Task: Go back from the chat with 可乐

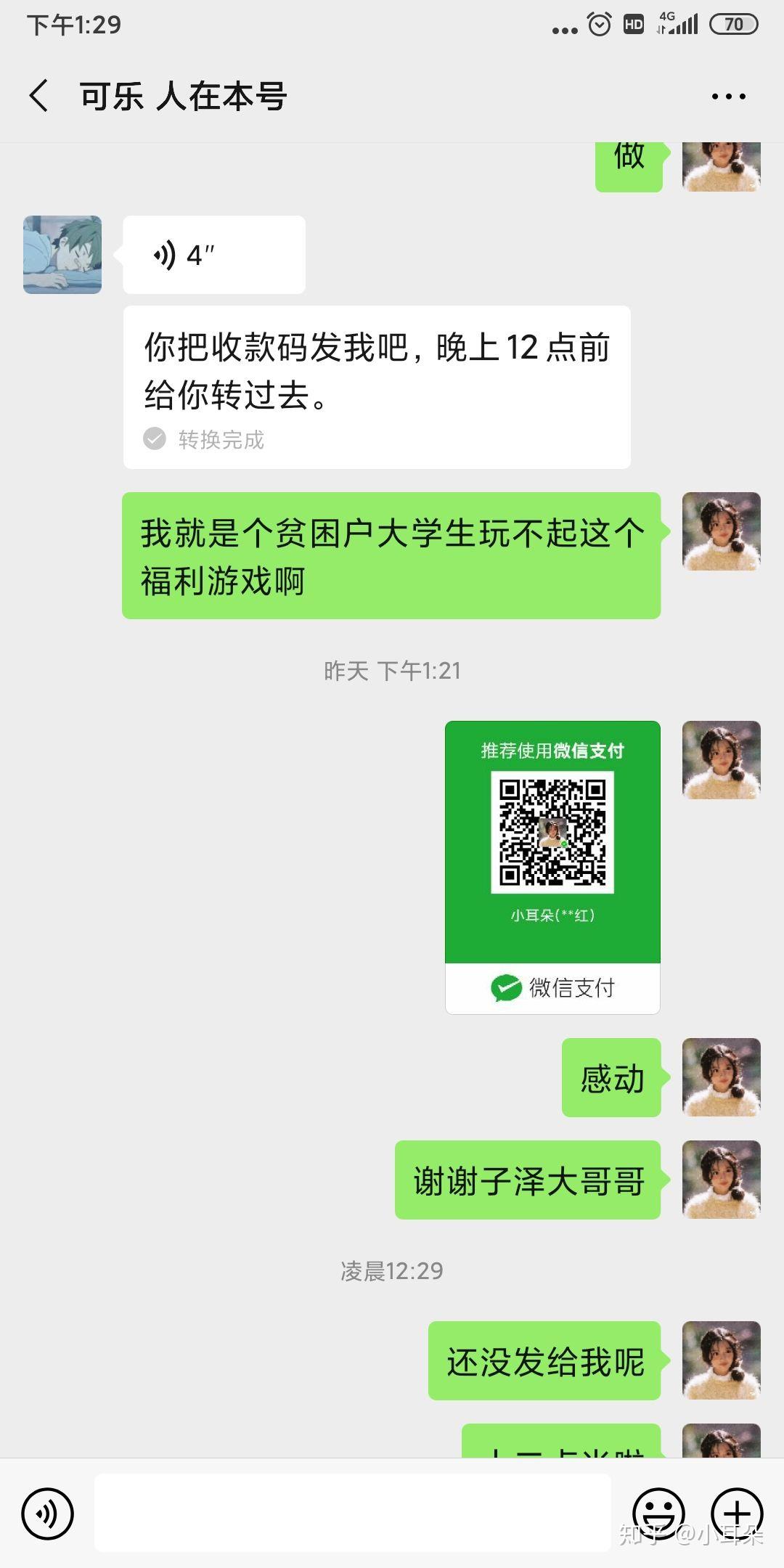Action: tap(39, 96)
